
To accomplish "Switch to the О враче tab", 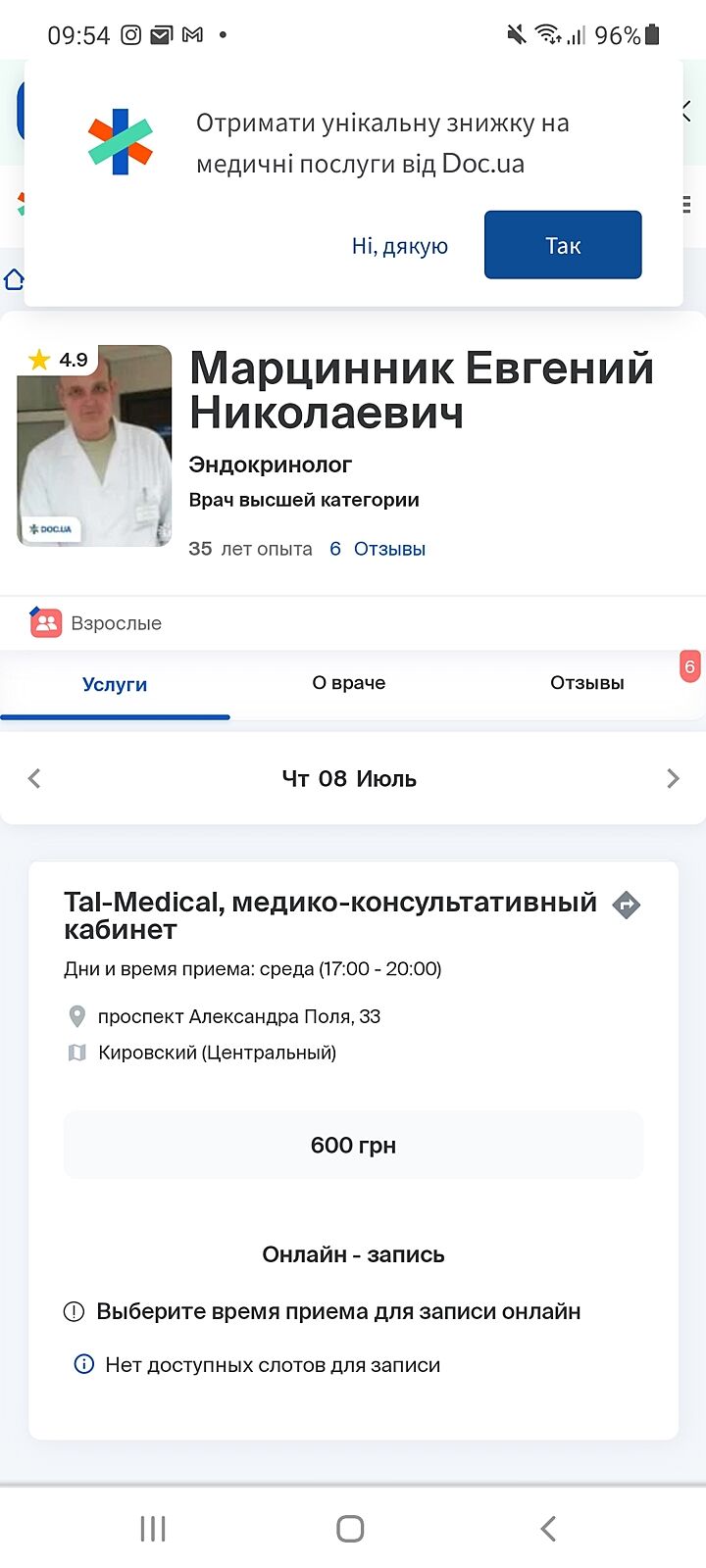I will (349, 683).
